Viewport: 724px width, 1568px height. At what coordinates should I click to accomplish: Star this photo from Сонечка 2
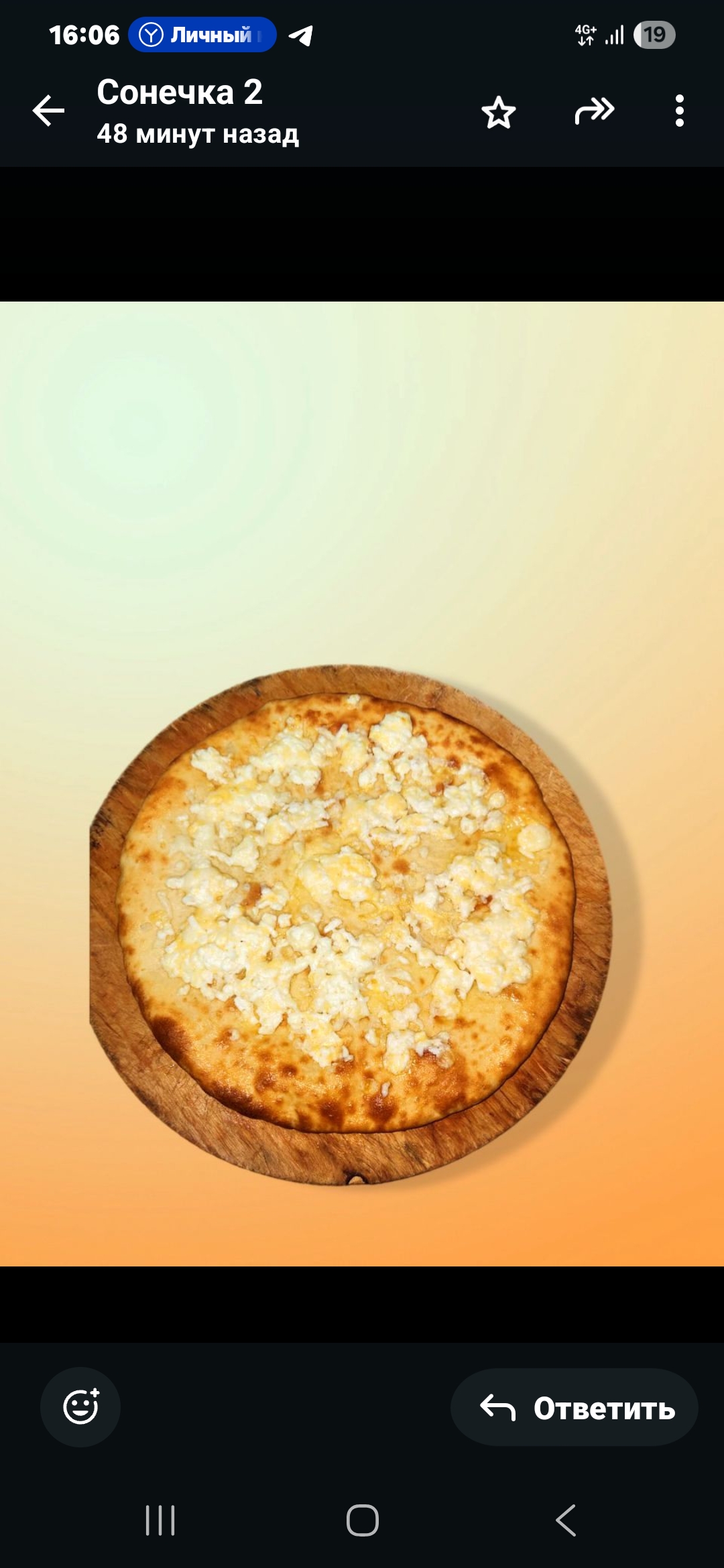point(498,112)
